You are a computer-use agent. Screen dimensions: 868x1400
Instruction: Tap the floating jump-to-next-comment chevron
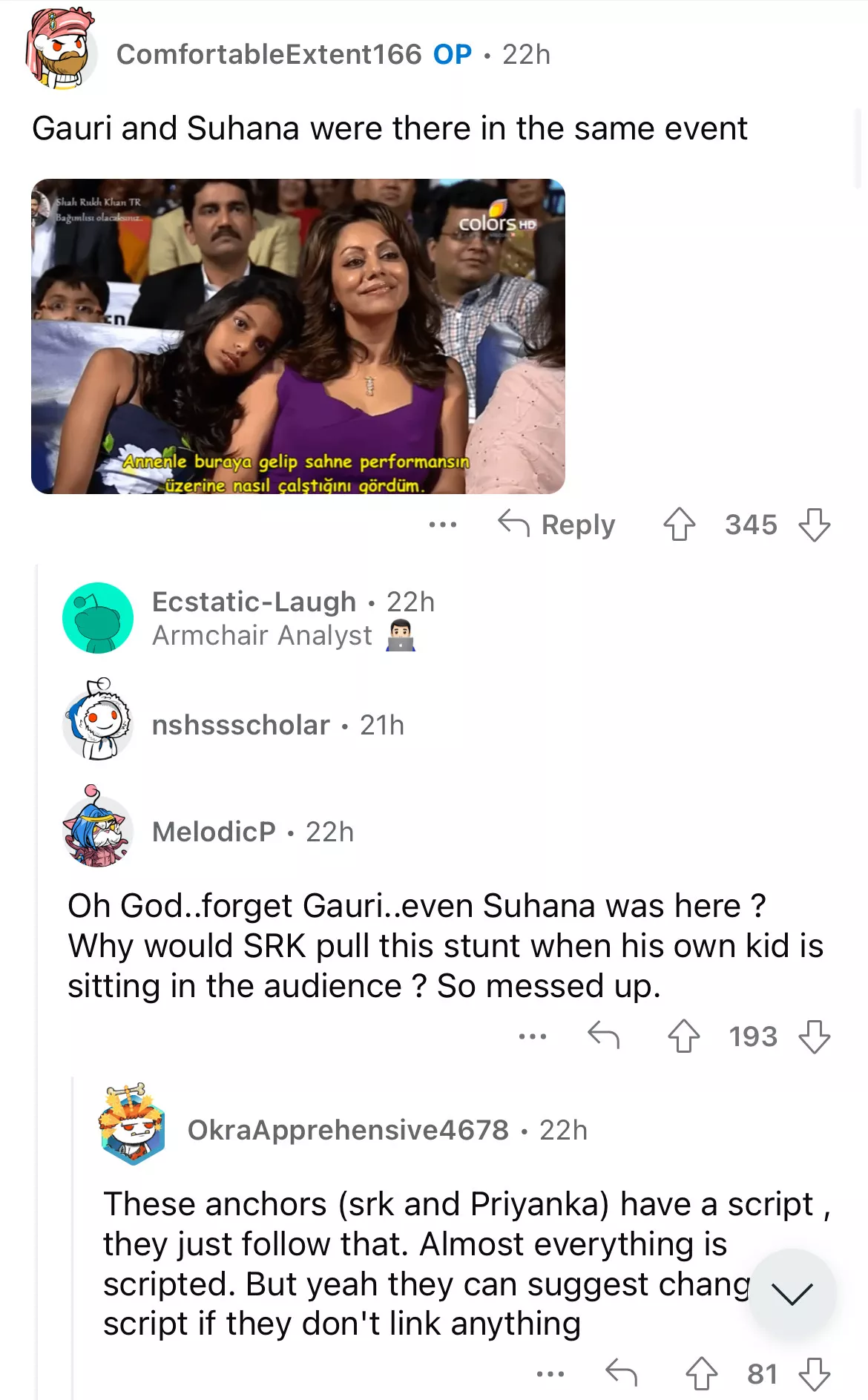(792, 1293)
